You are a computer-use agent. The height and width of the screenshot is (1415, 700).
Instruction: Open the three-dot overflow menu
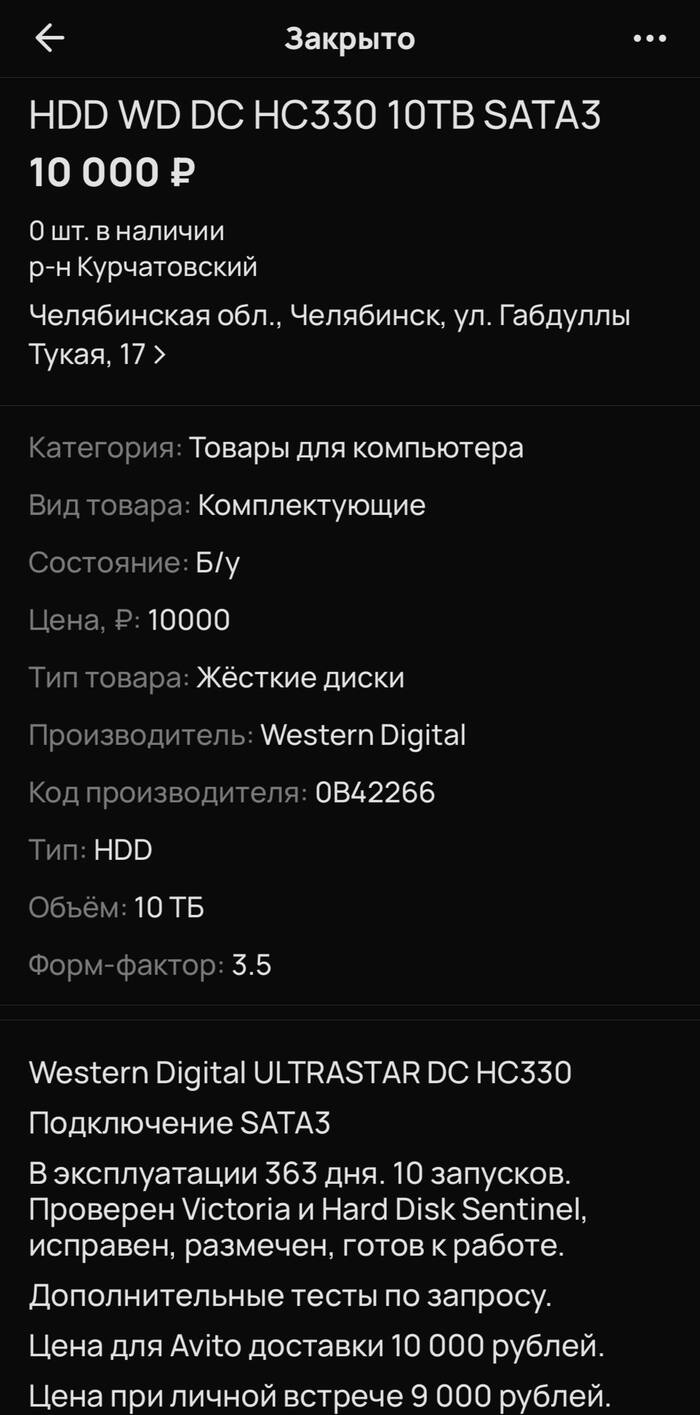click(x=650, y=38)
